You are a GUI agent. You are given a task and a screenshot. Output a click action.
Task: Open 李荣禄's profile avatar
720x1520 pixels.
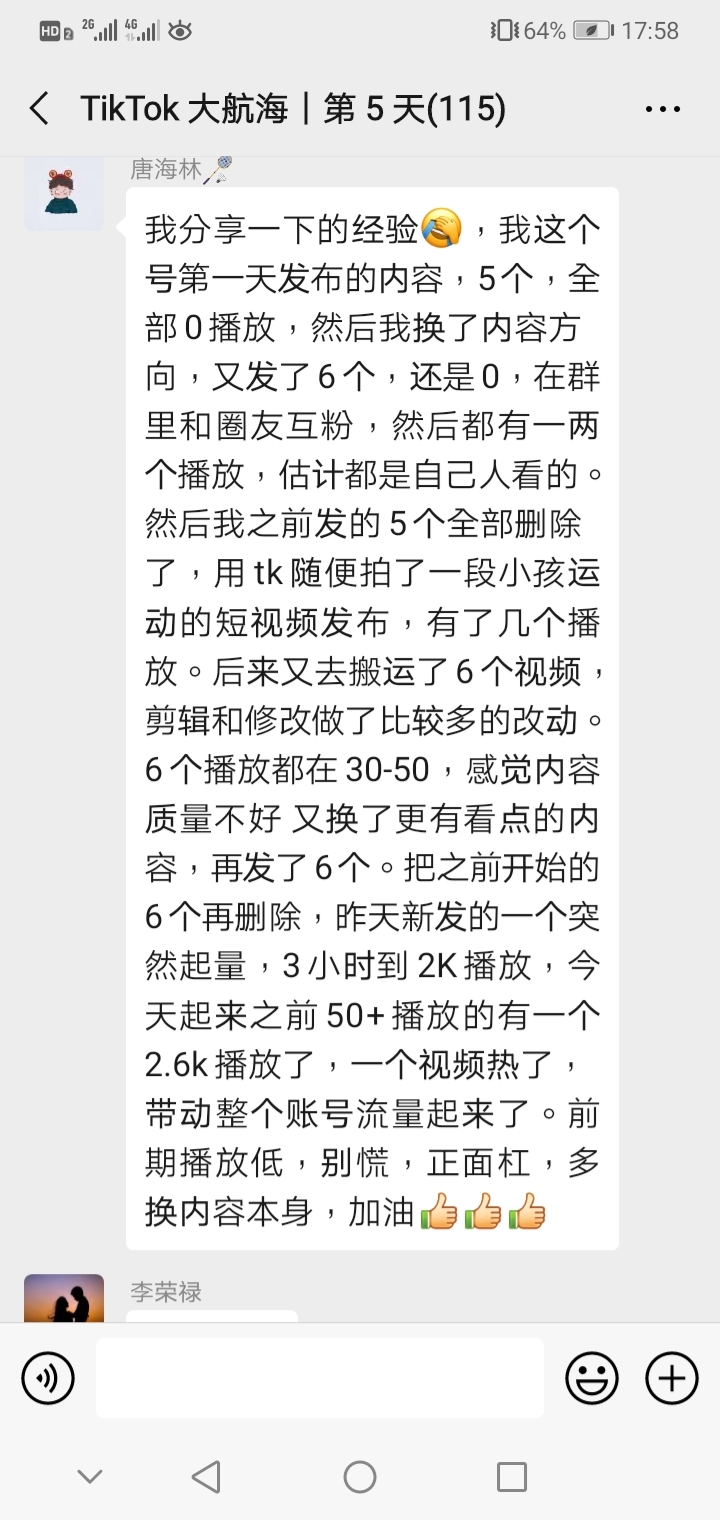(x=64, y=1298)
